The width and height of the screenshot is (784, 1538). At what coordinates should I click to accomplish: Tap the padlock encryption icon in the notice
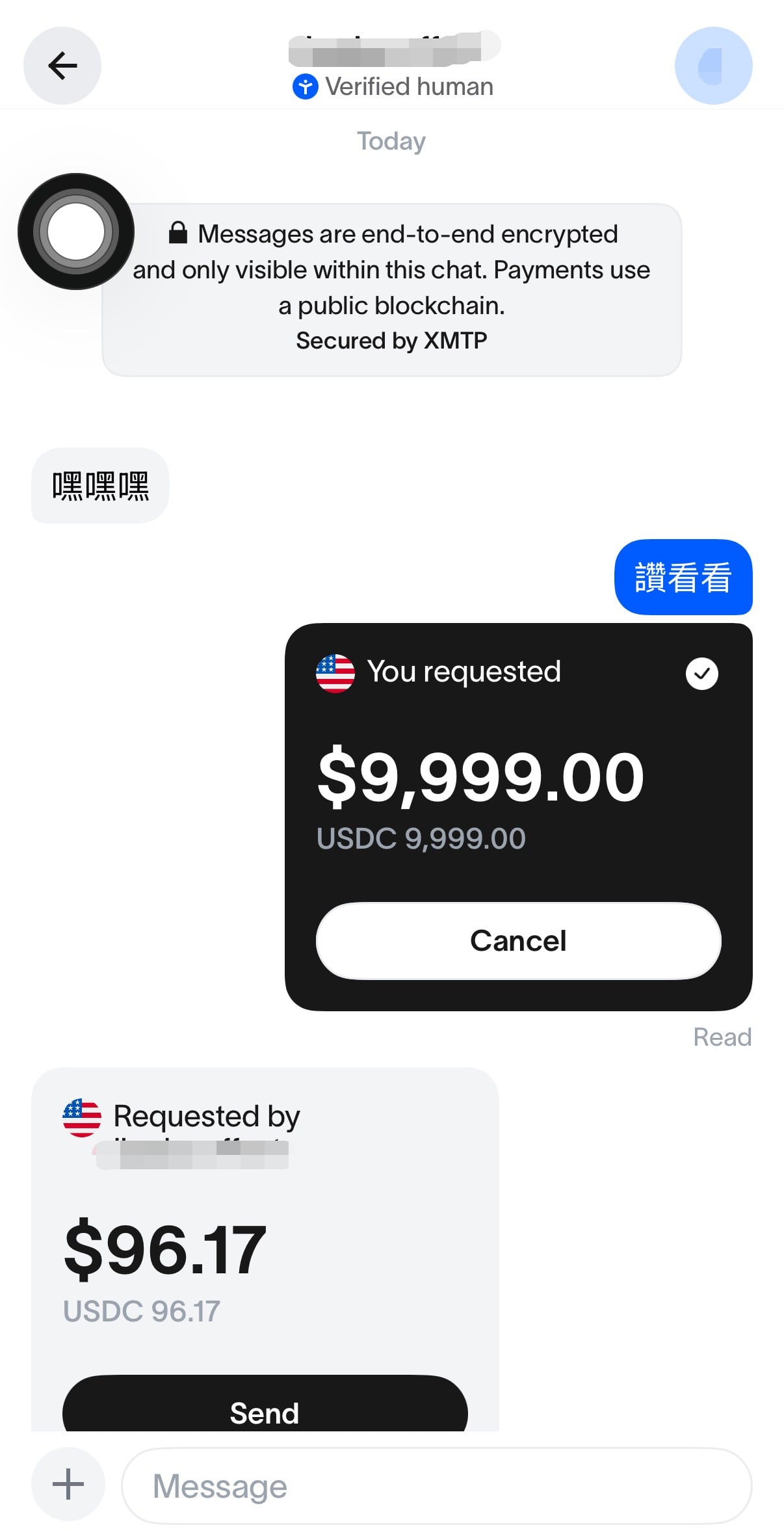pyautogui.click(x=177, y=233)
